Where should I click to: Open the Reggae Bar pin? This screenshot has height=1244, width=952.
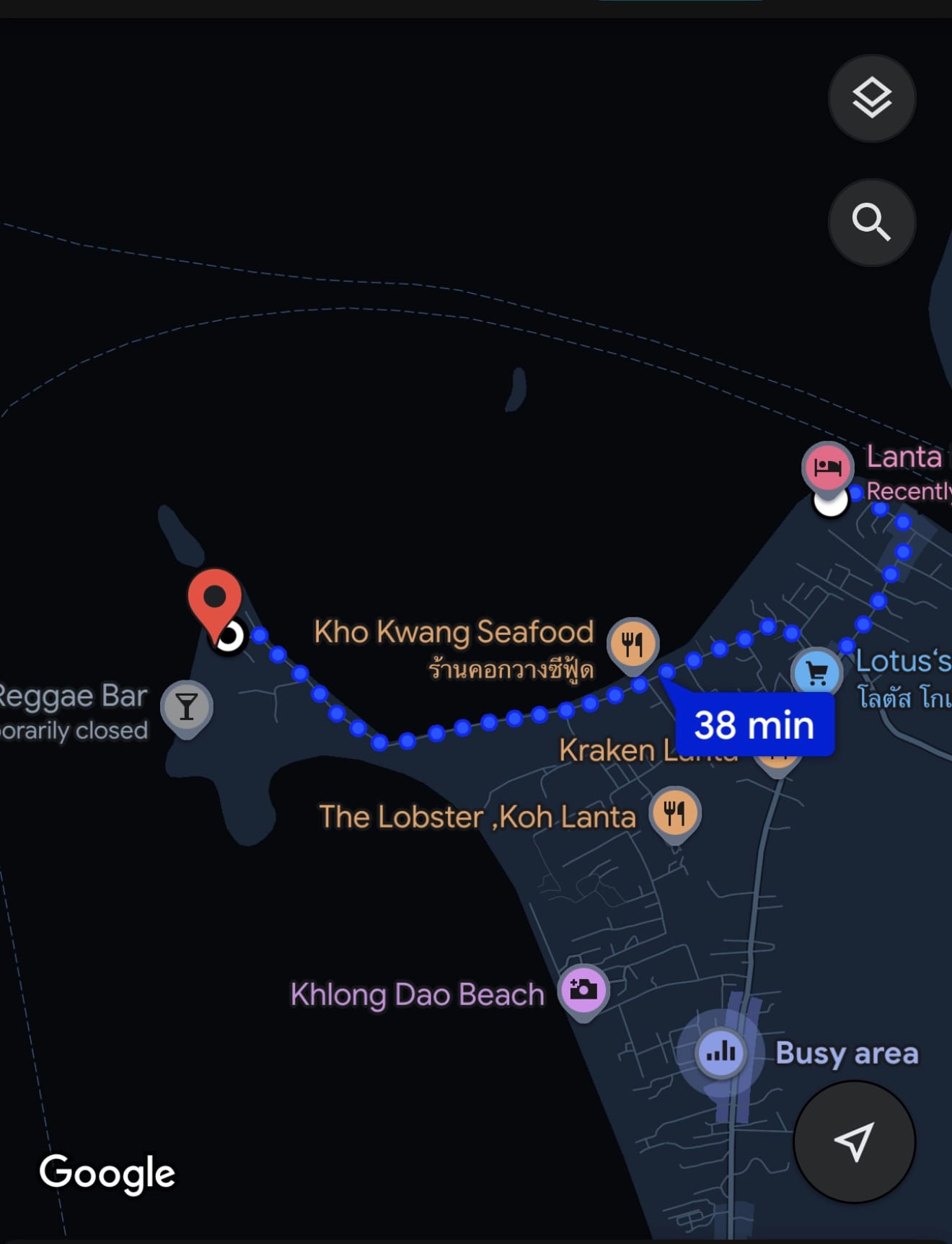click(187, 706)
